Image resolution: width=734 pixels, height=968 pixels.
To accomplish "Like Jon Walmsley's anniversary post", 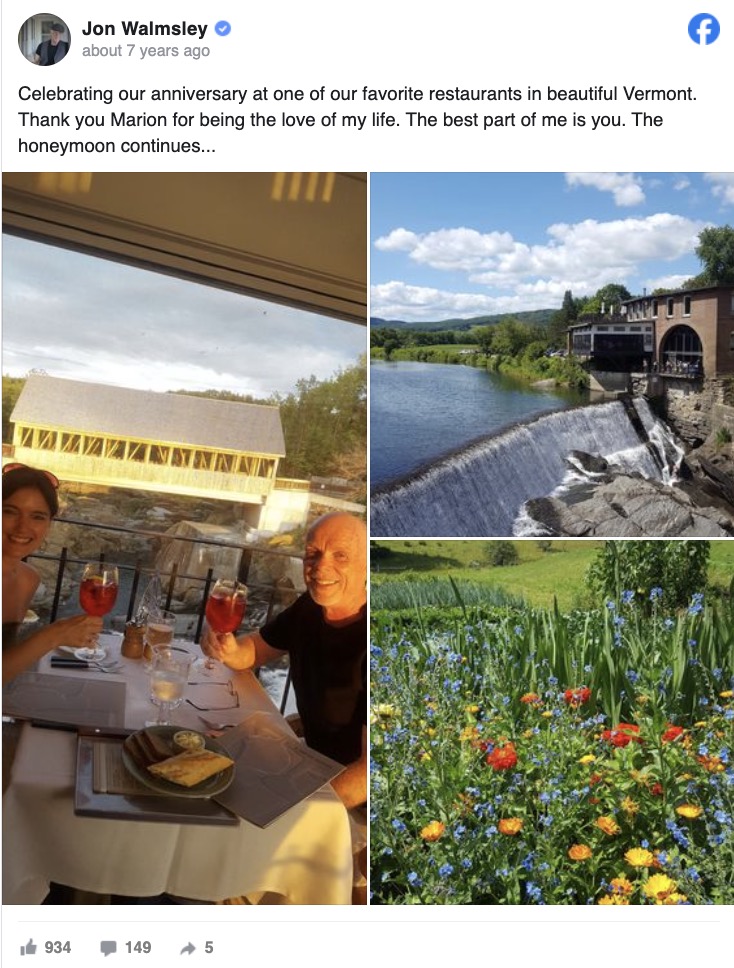I will coord(45,947).
